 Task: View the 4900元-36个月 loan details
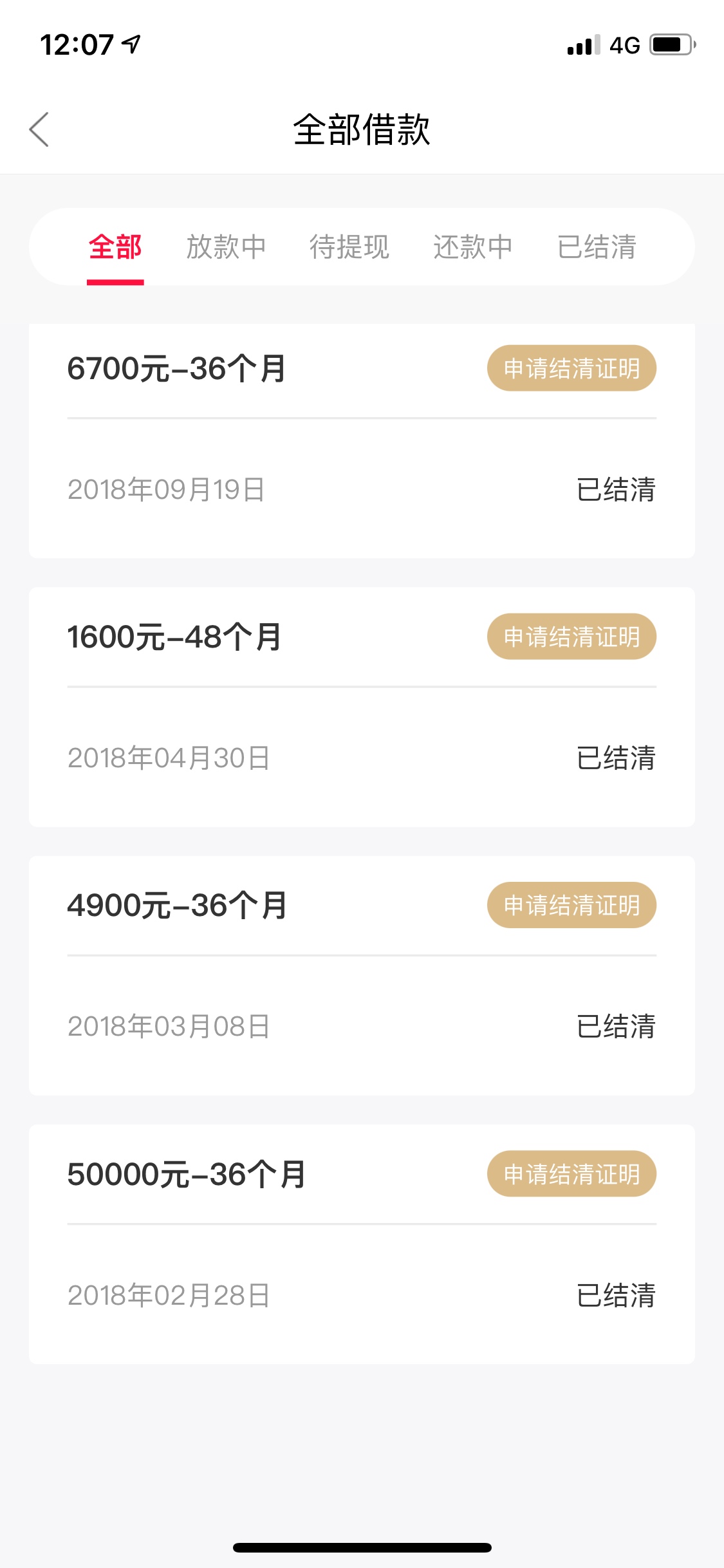[362, 975]
